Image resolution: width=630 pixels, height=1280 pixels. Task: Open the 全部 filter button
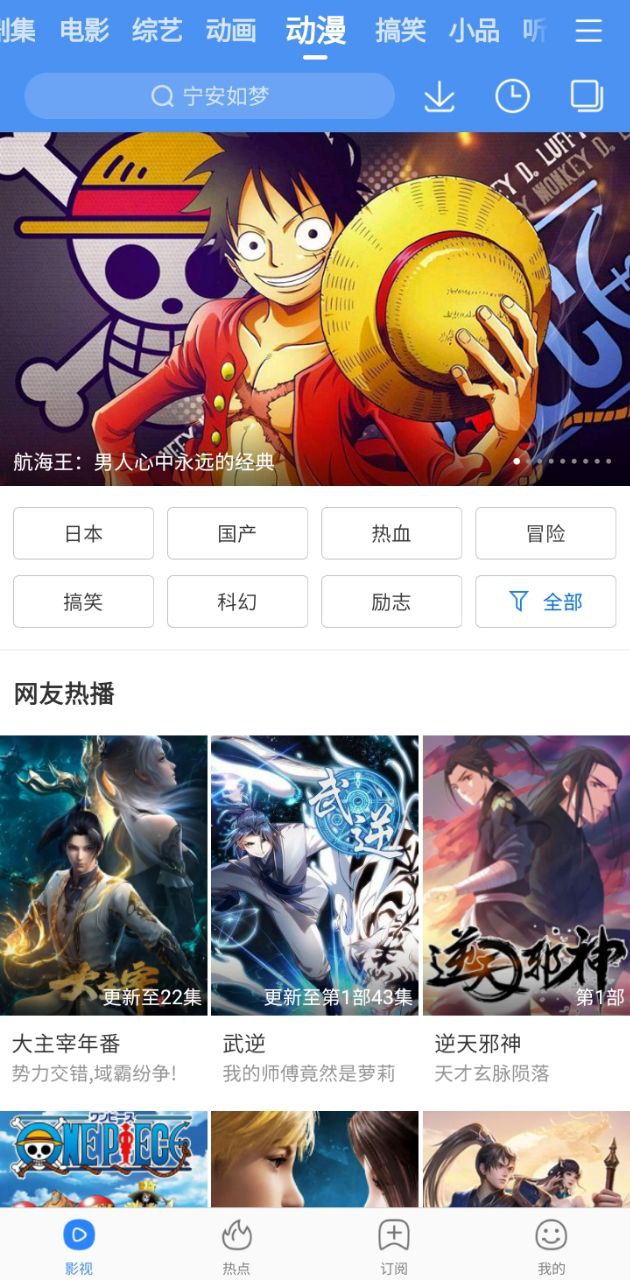545,601
